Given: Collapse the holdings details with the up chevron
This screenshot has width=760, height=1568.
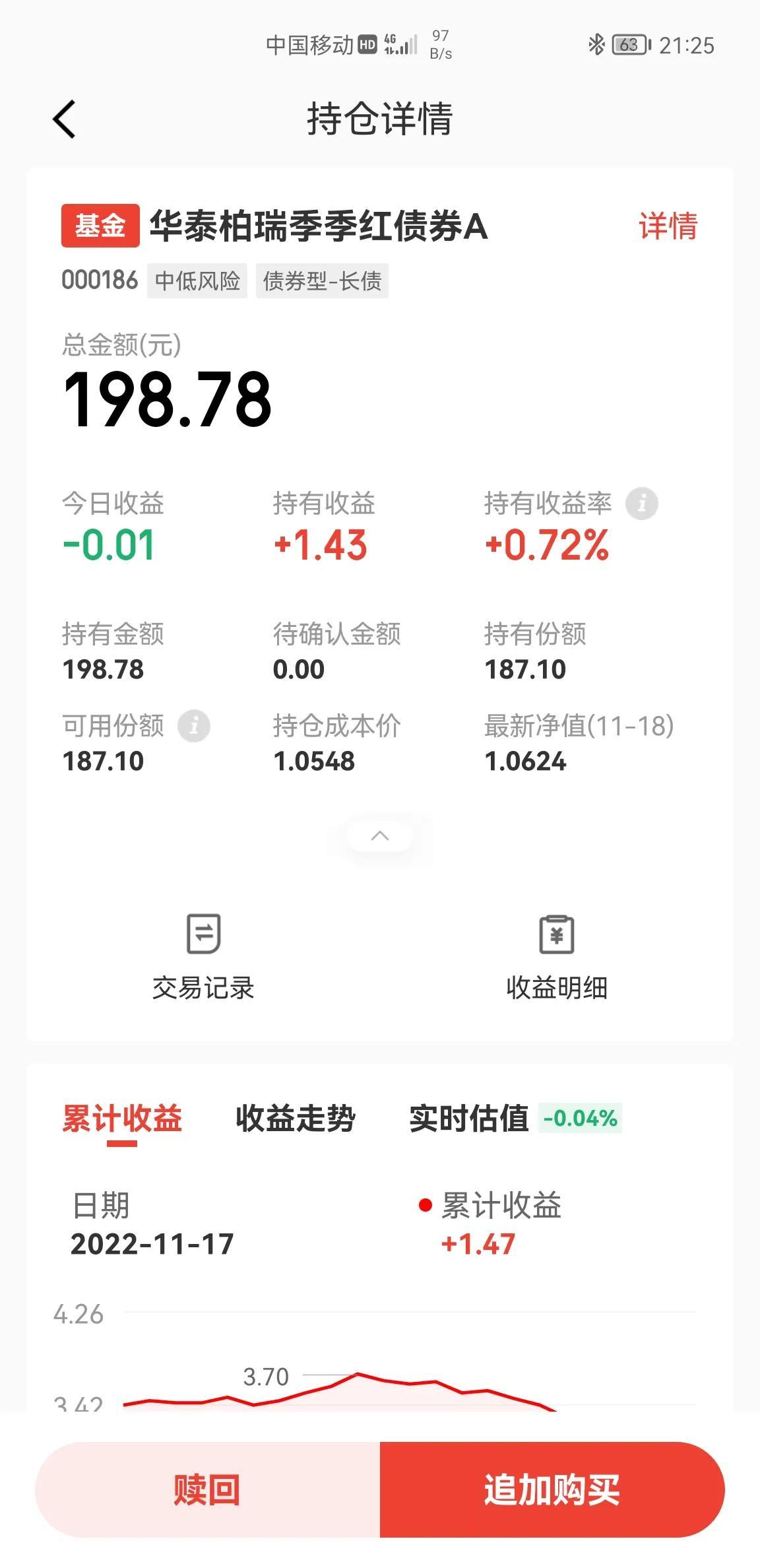Looking at the screenshot, I should point(380,835).
